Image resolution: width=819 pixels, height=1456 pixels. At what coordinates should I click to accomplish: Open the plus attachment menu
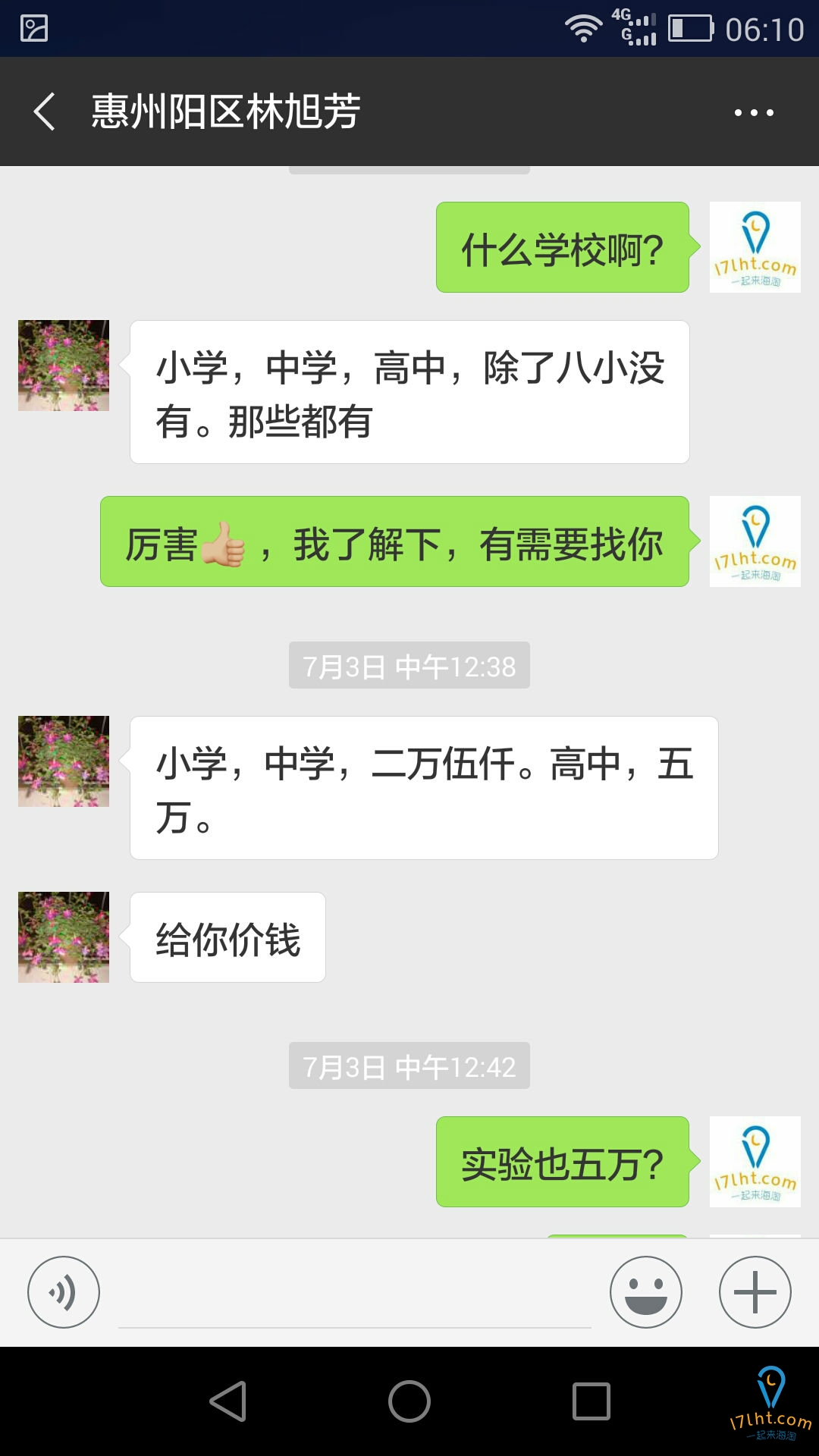(x=755, y=1291)
